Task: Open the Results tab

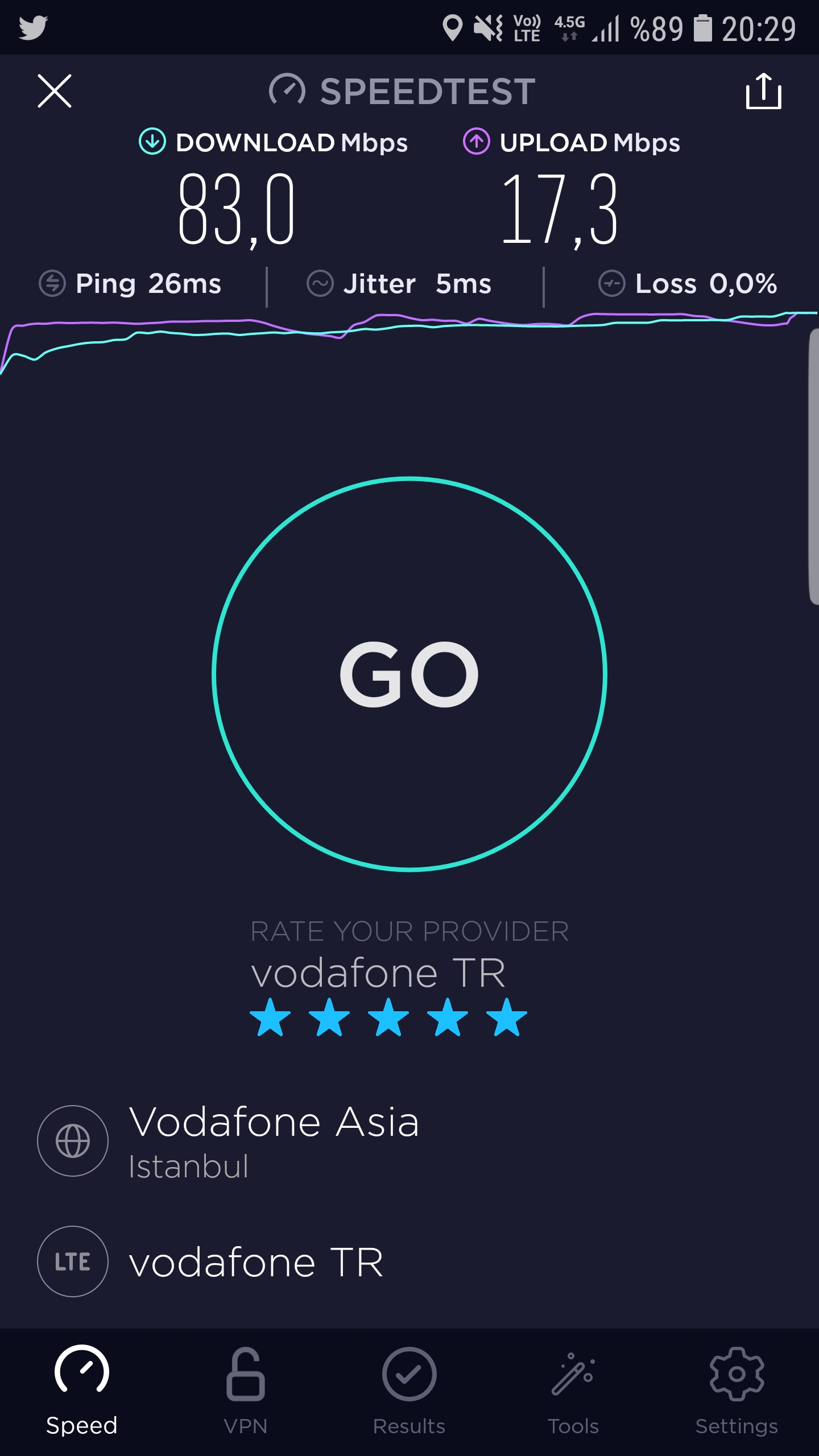Action: (409, 1391)
